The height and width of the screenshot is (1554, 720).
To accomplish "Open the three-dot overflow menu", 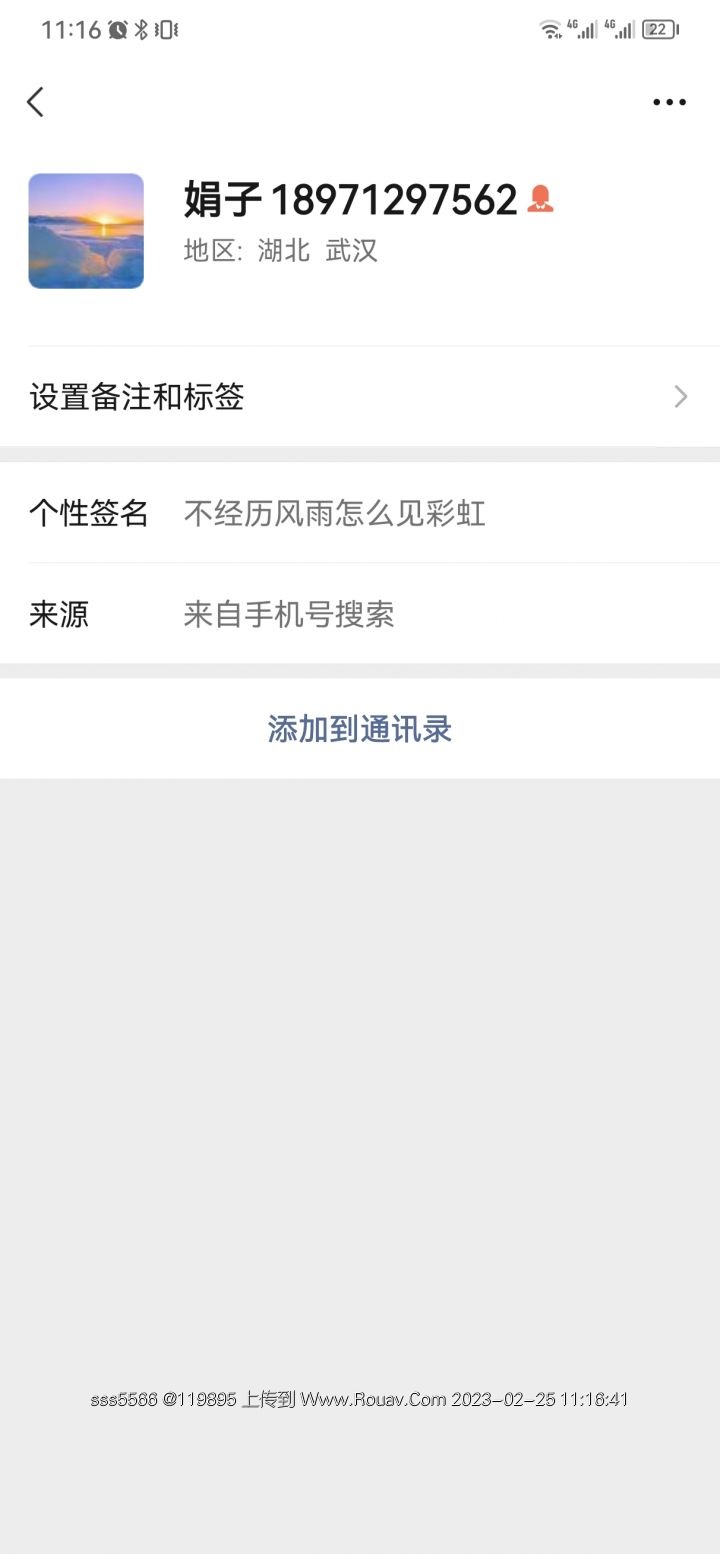I will click(669, 102).
